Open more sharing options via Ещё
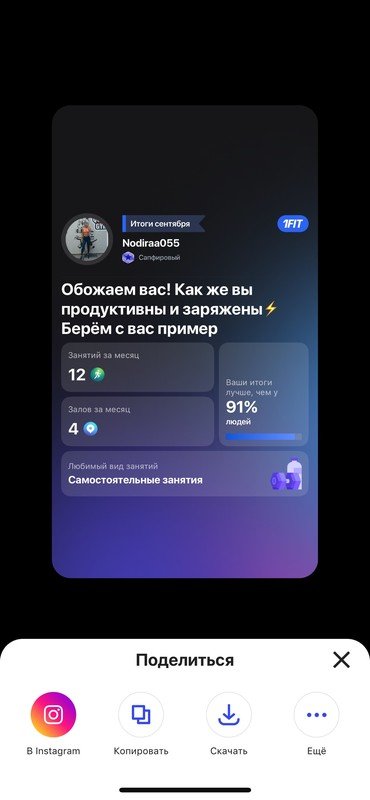The image size is (370, 800). [316, 714]
